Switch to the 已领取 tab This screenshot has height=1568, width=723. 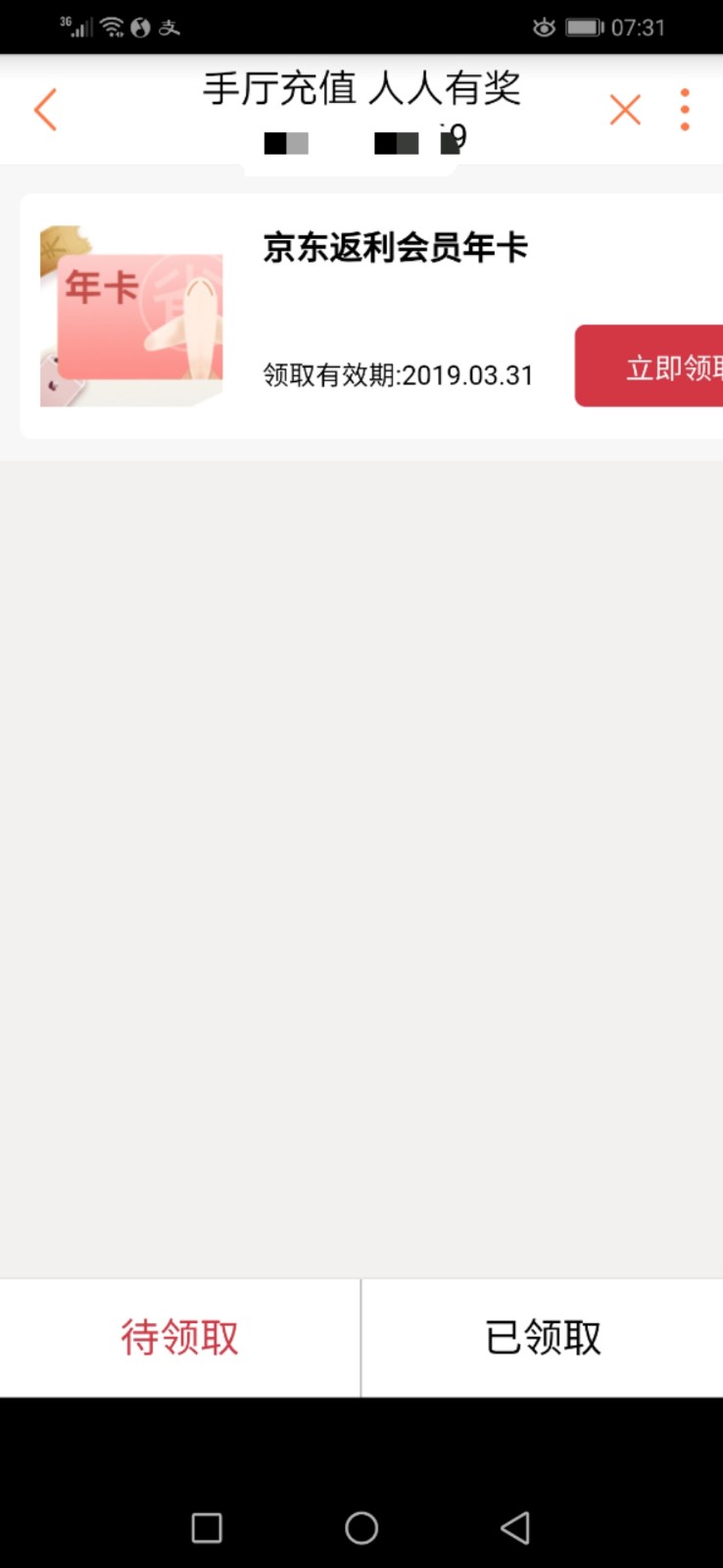click(543, 1338)
